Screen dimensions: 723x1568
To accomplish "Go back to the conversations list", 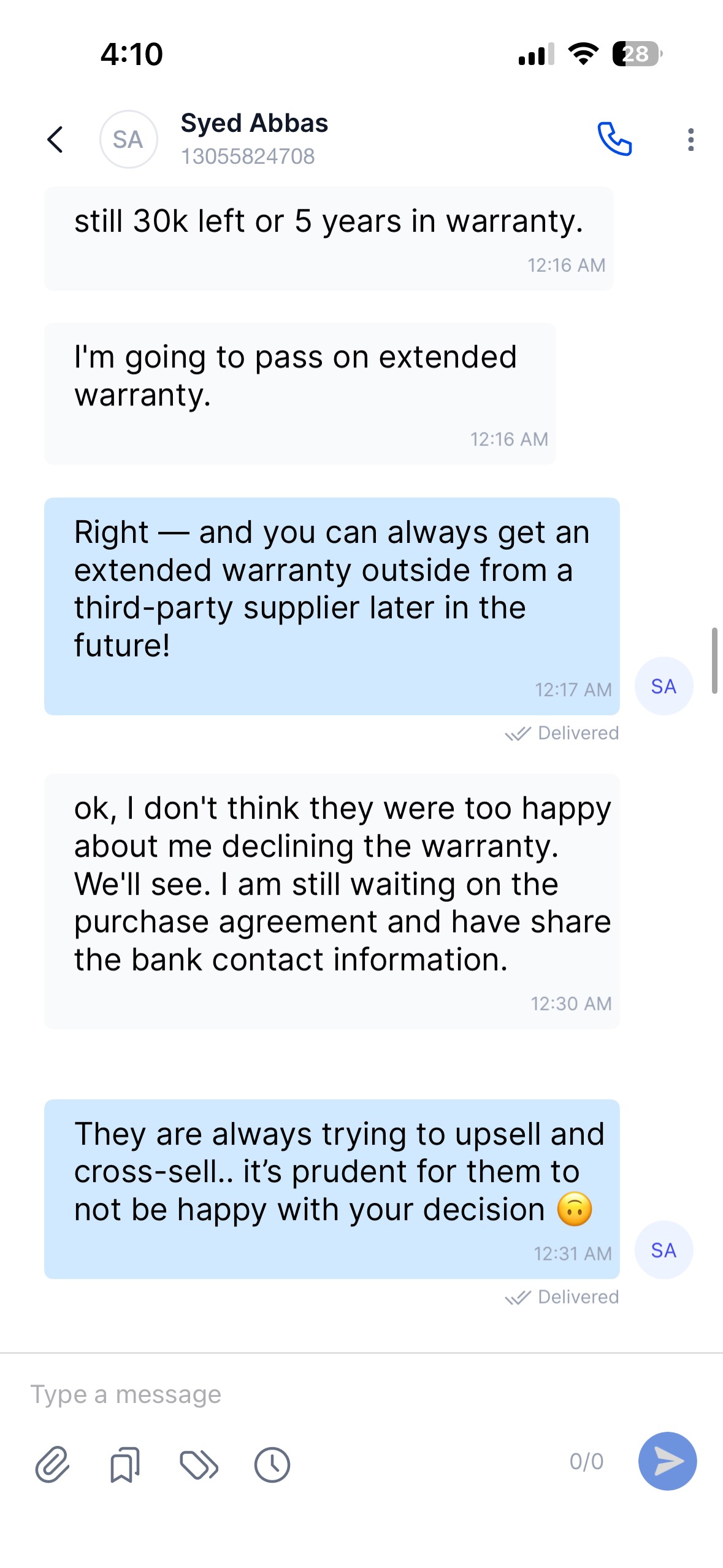I will click(x=55, y=139).
